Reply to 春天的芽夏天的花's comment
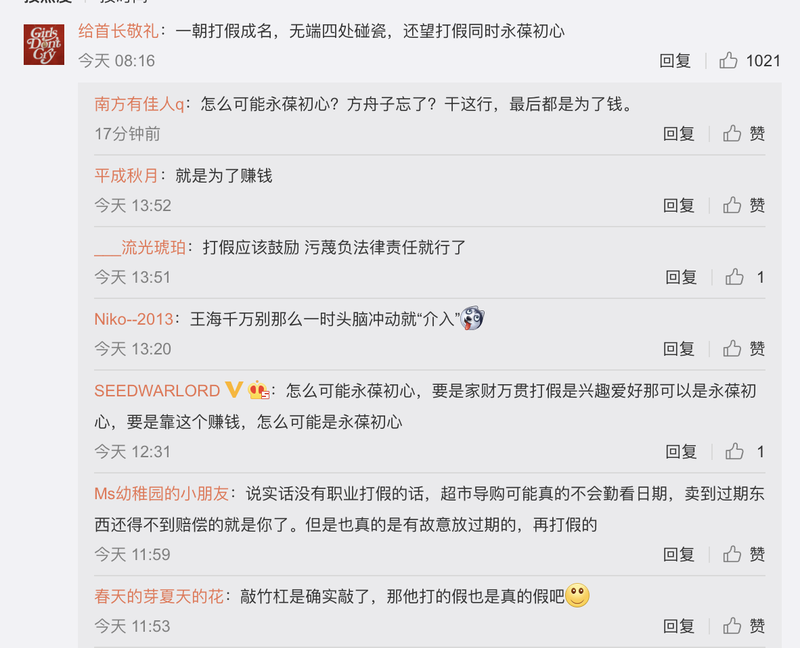Image resolution: width=800 pixels, height=648 pixels. pyautogui.click(x=678, y=626)
